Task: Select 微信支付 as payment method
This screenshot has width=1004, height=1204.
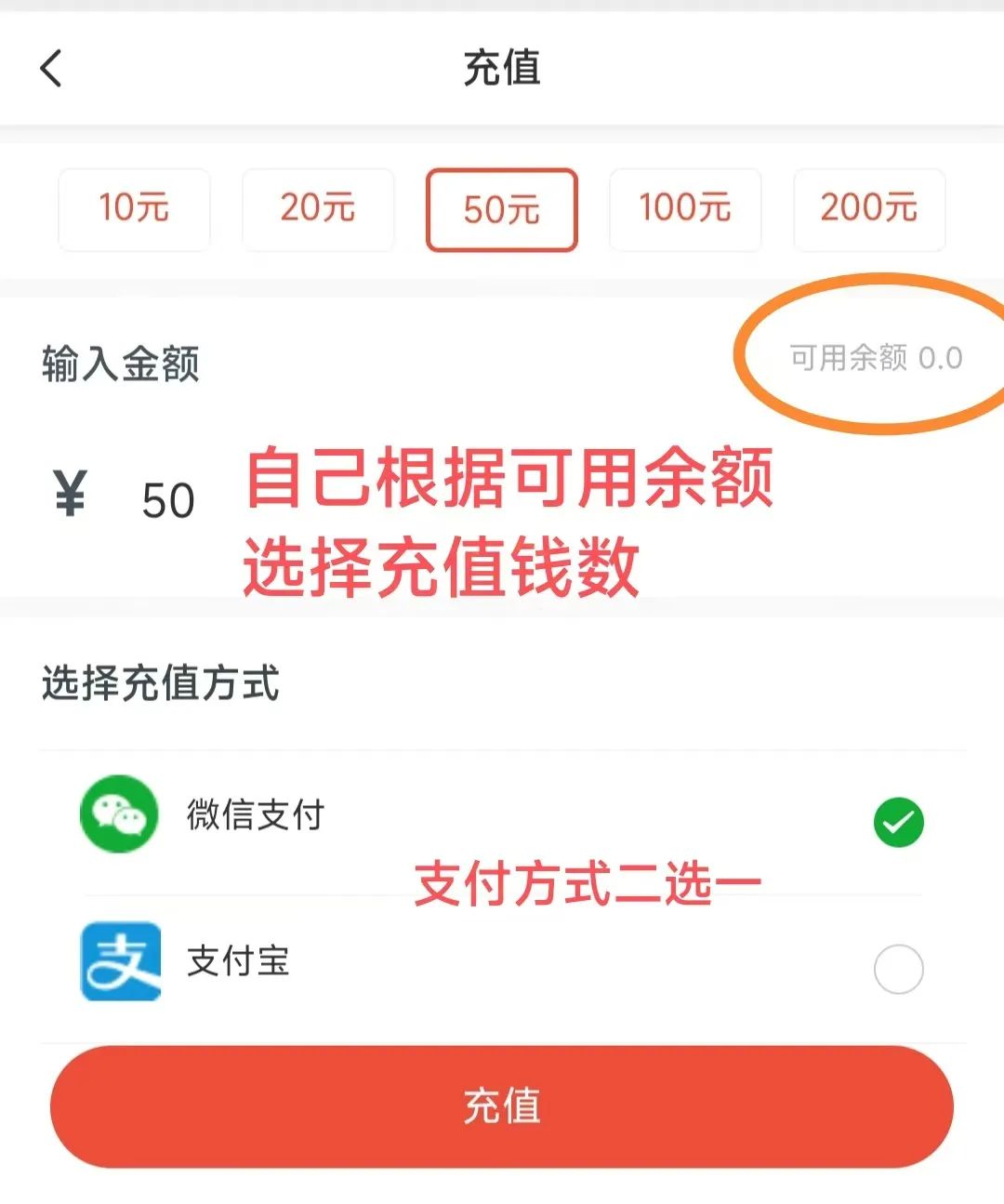Action: [x=898, y=822]
